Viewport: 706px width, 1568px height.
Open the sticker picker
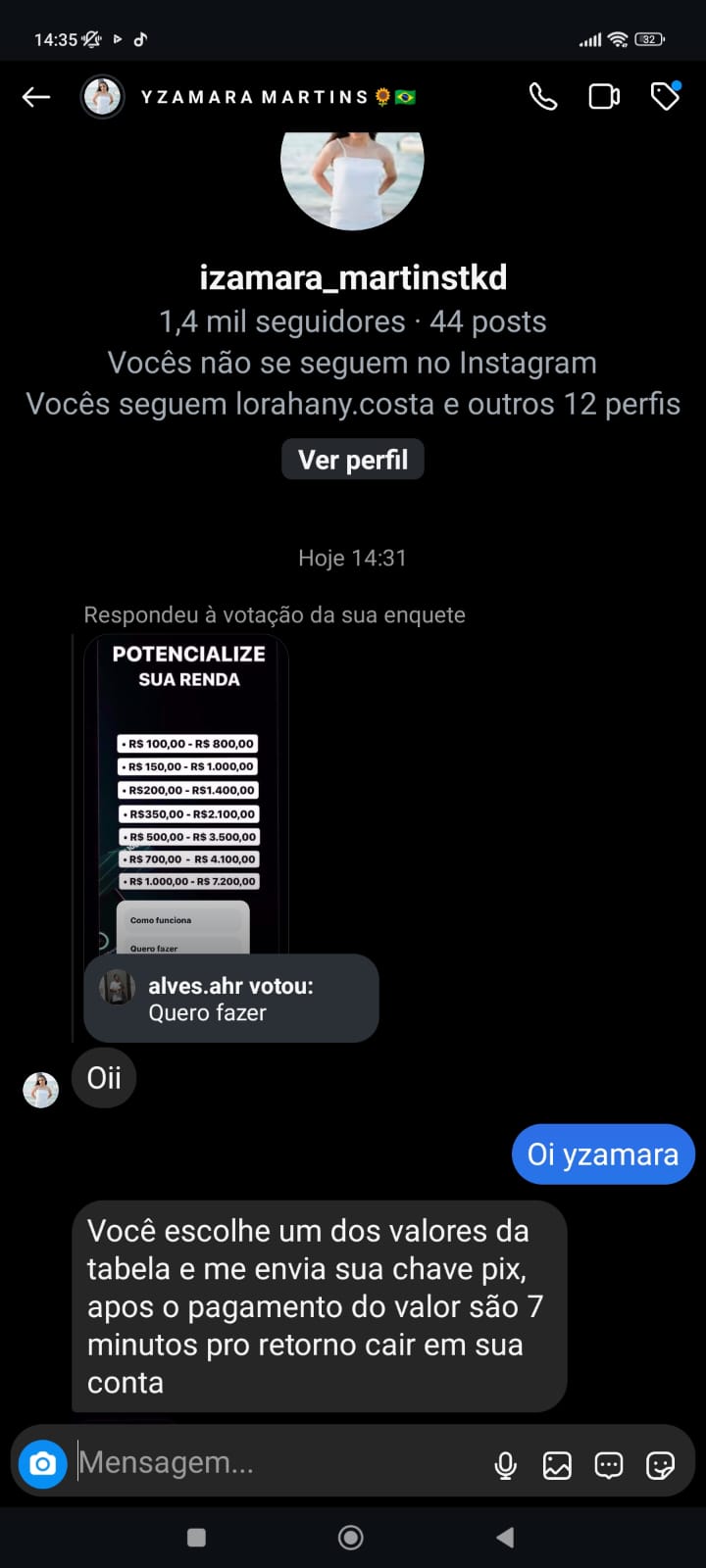click(x=660, y=1465)
